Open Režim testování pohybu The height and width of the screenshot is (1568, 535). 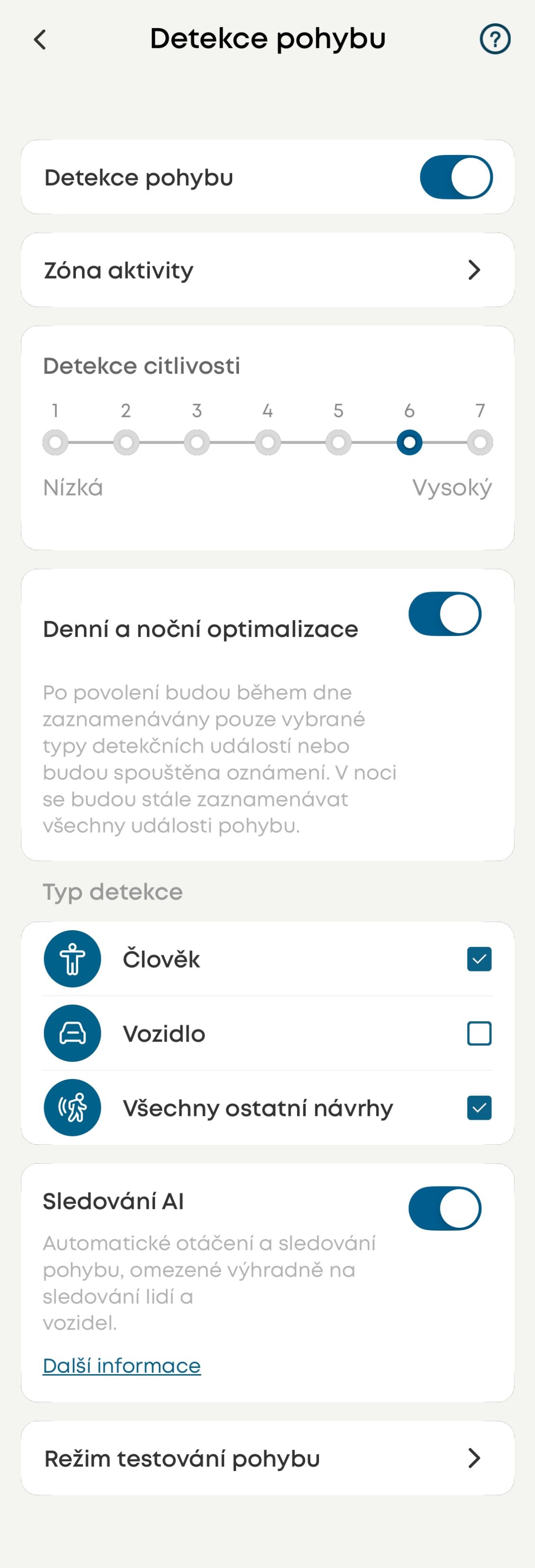point(268,1459)
